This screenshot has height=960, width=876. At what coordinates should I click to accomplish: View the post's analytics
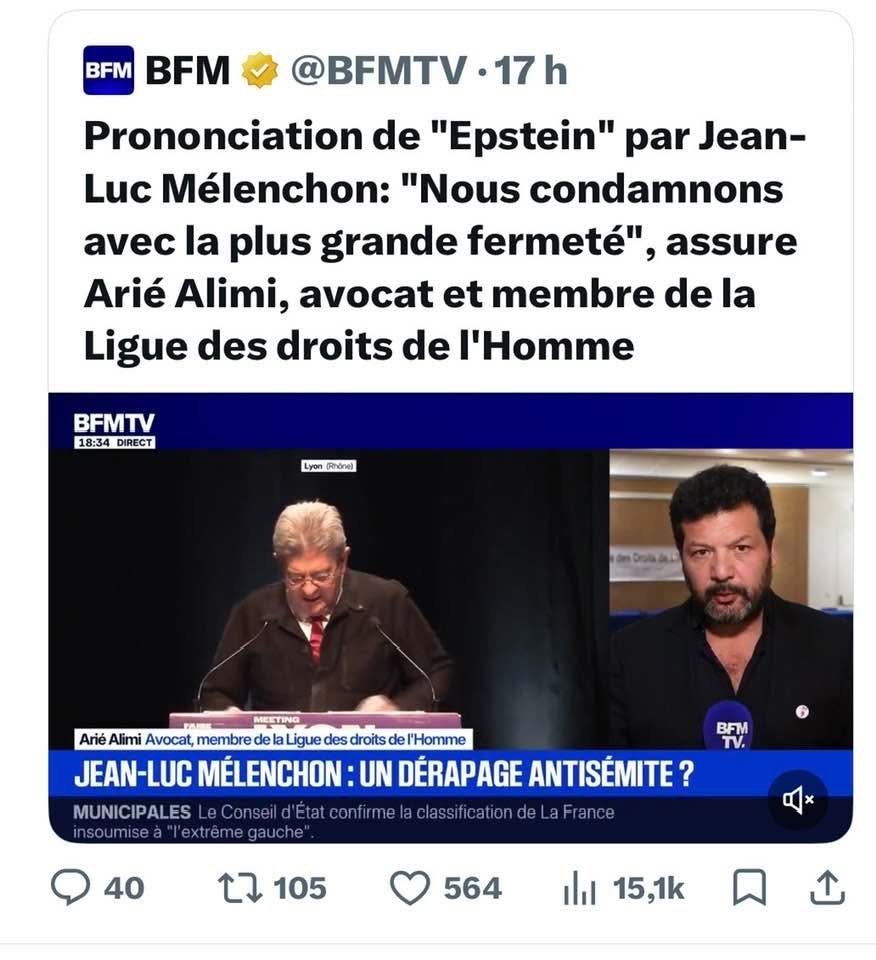[580, 887]
